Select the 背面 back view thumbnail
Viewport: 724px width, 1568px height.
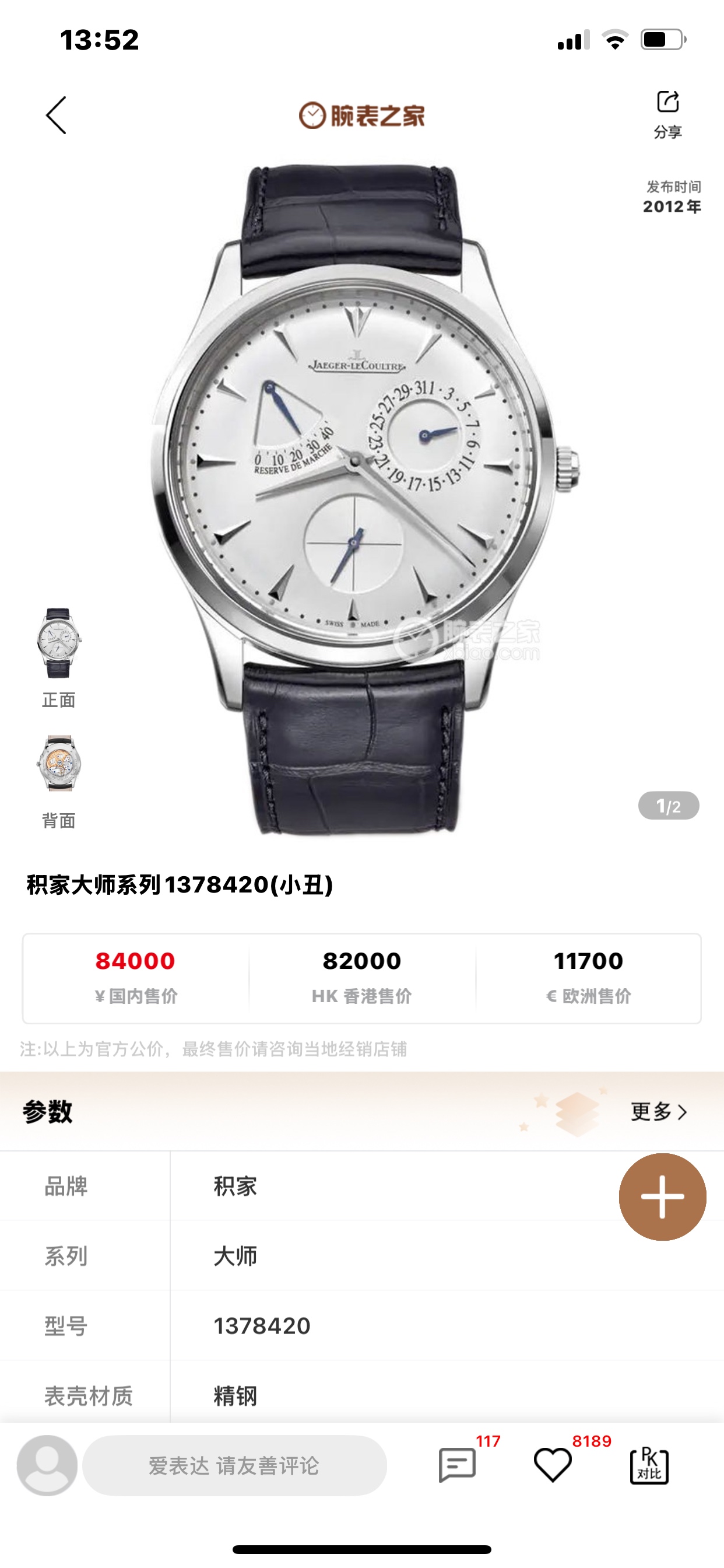(x=59, y=764)
